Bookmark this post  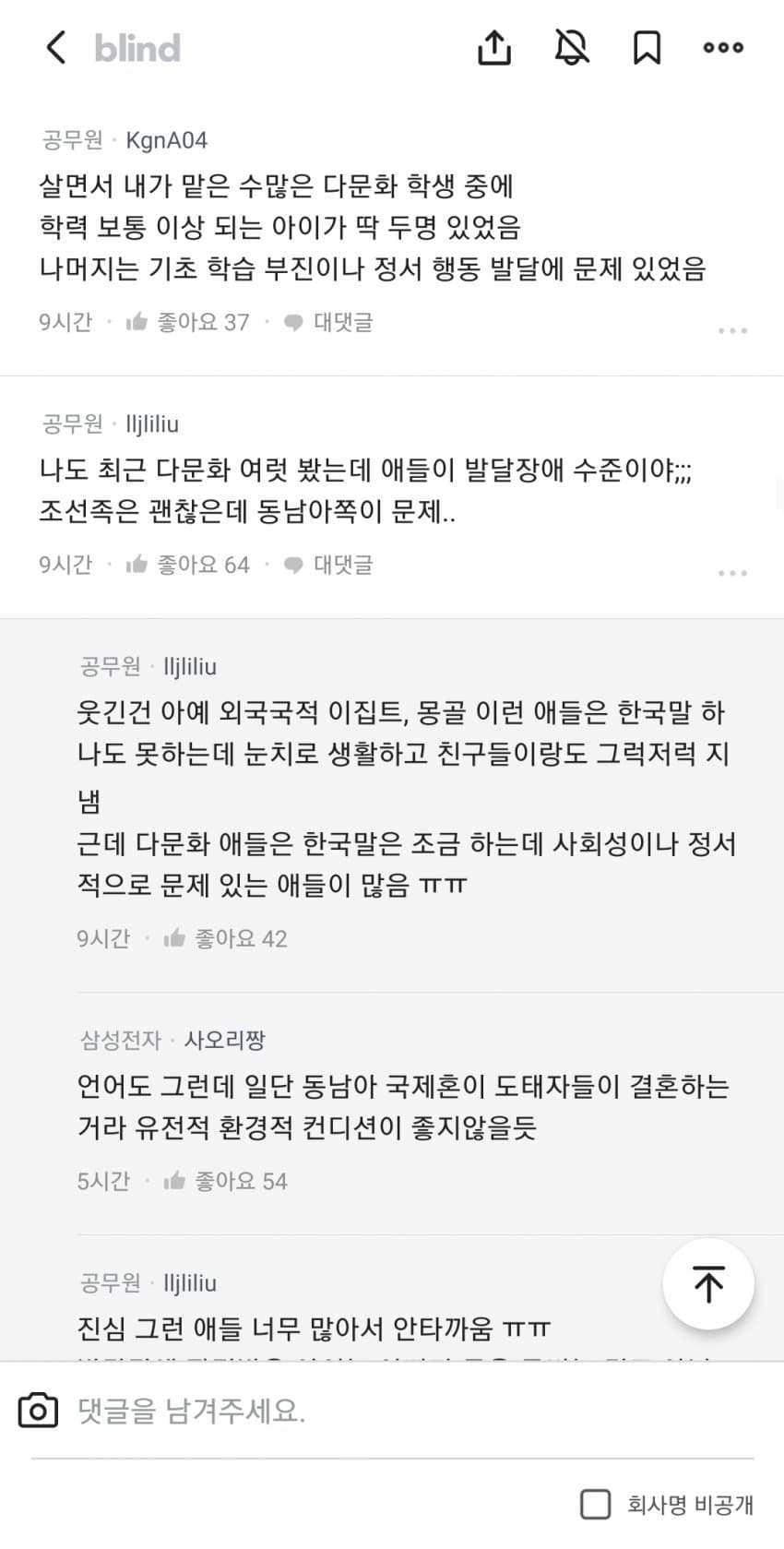[x=647, y=48]
